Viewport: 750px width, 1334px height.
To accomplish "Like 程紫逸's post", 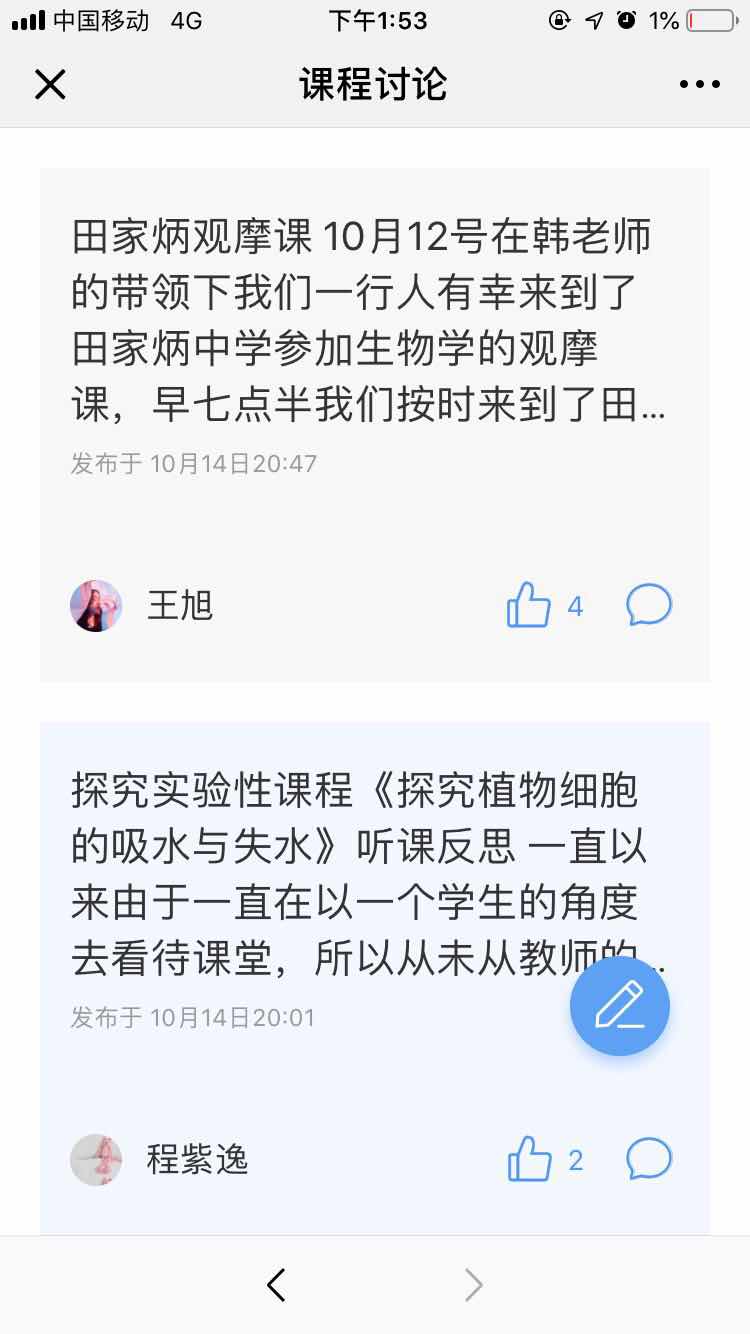I will click(529, 1160).
